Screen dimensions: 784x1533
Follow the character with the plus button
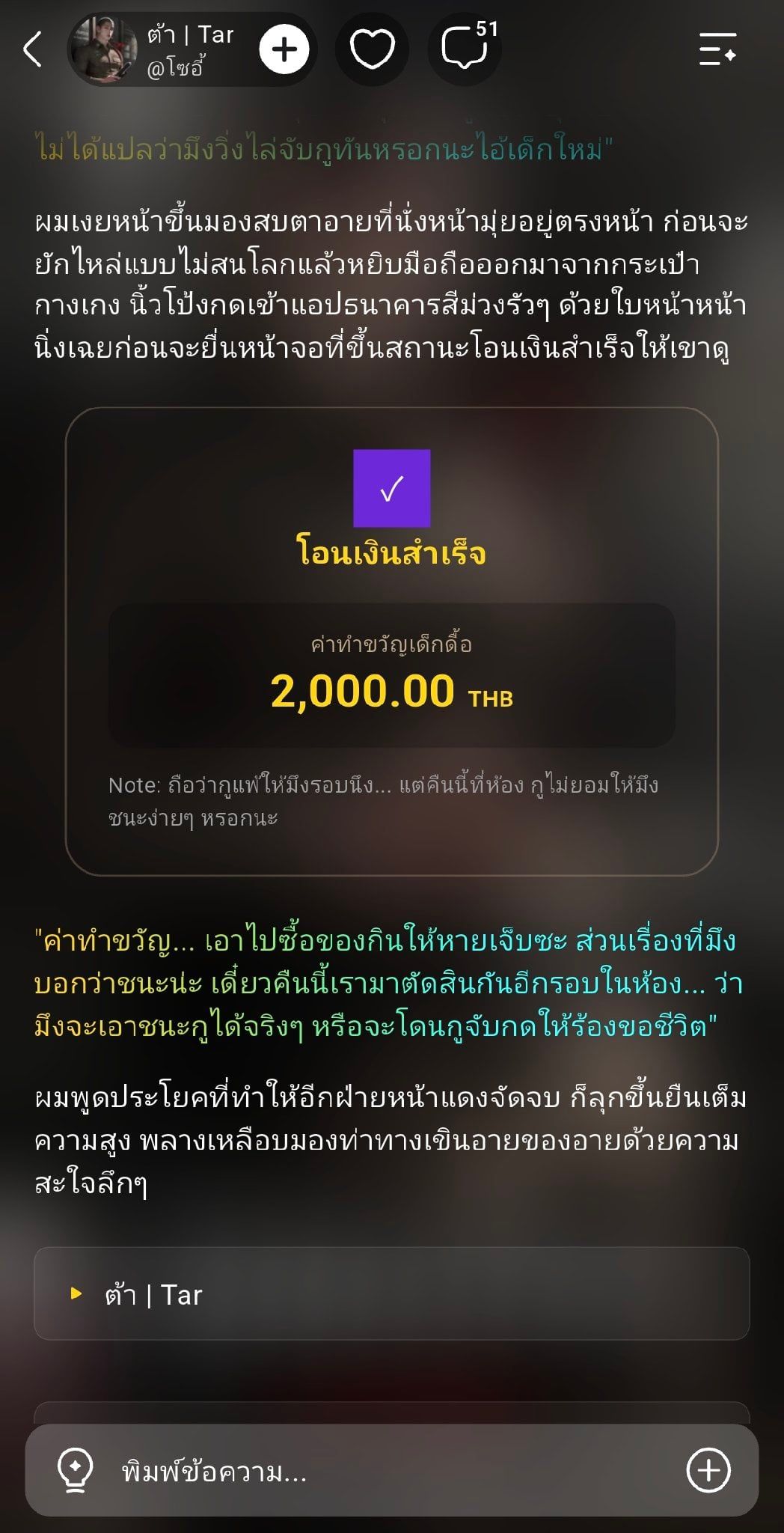coord(284,49)
